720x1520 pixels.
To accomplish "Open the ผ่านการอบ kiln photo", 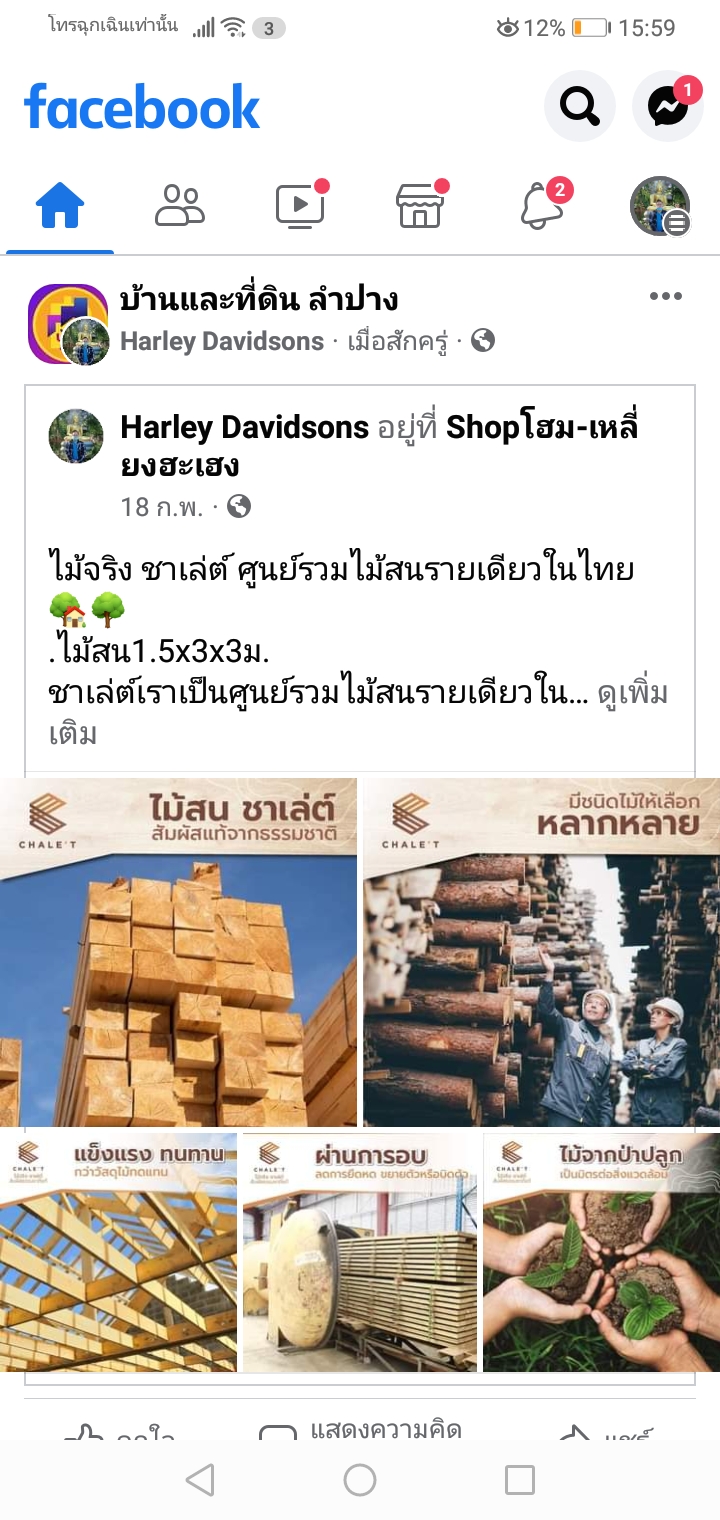I will click(360, 1252).
